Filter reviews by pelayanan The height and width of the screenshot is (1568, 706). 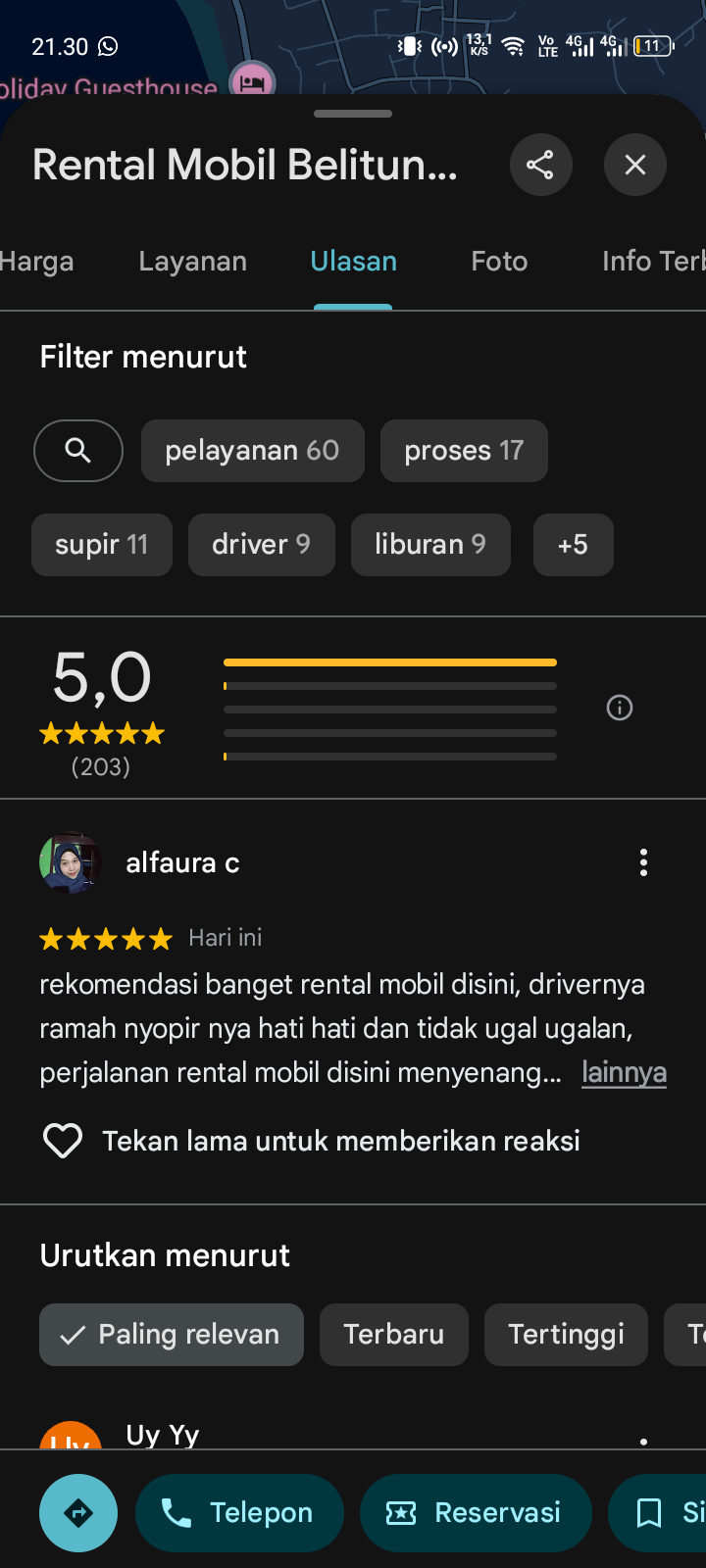(252, 451)
